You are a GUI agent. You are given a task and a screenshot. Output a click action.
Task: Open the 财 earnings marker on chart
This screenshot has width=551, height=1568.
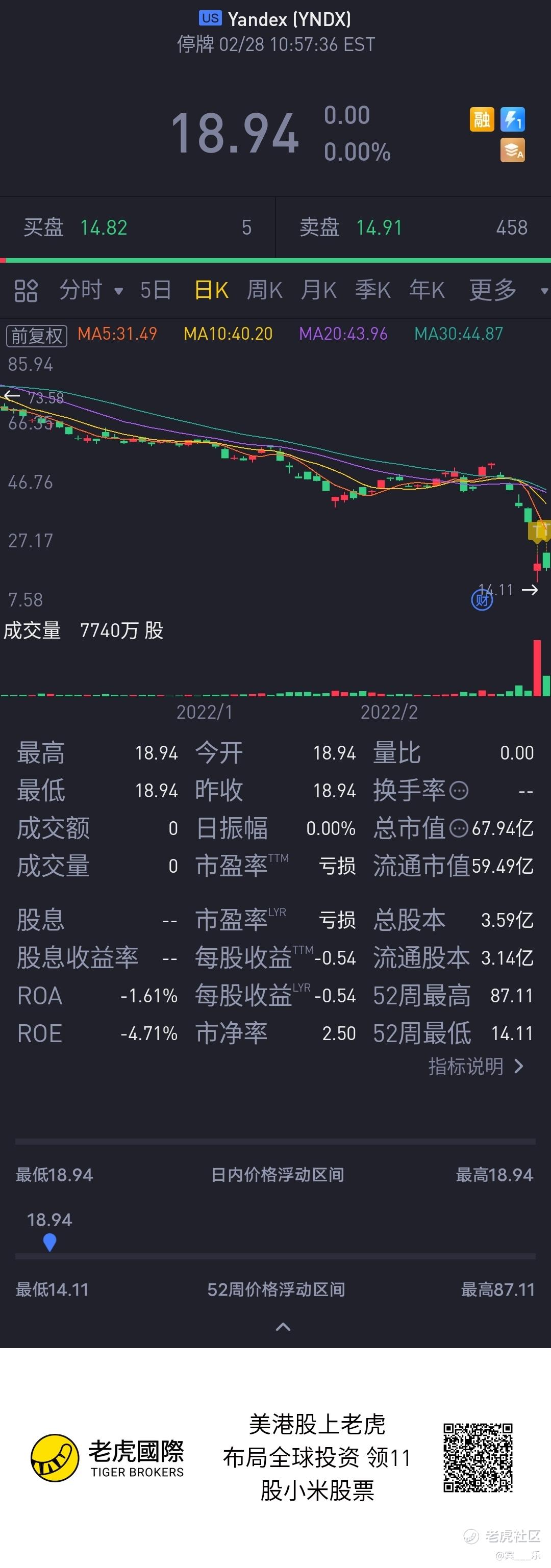[482, 601]
